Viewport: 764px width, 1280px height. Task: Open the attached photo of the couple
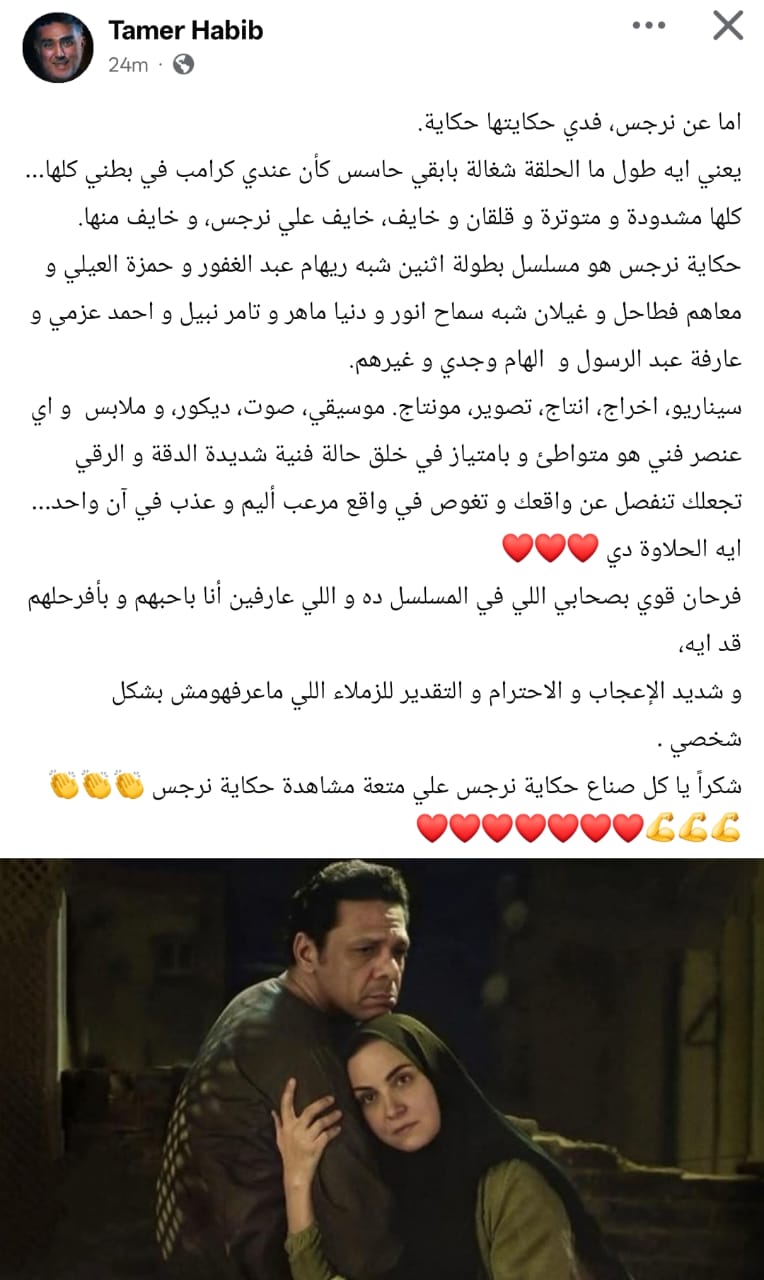382,1068
